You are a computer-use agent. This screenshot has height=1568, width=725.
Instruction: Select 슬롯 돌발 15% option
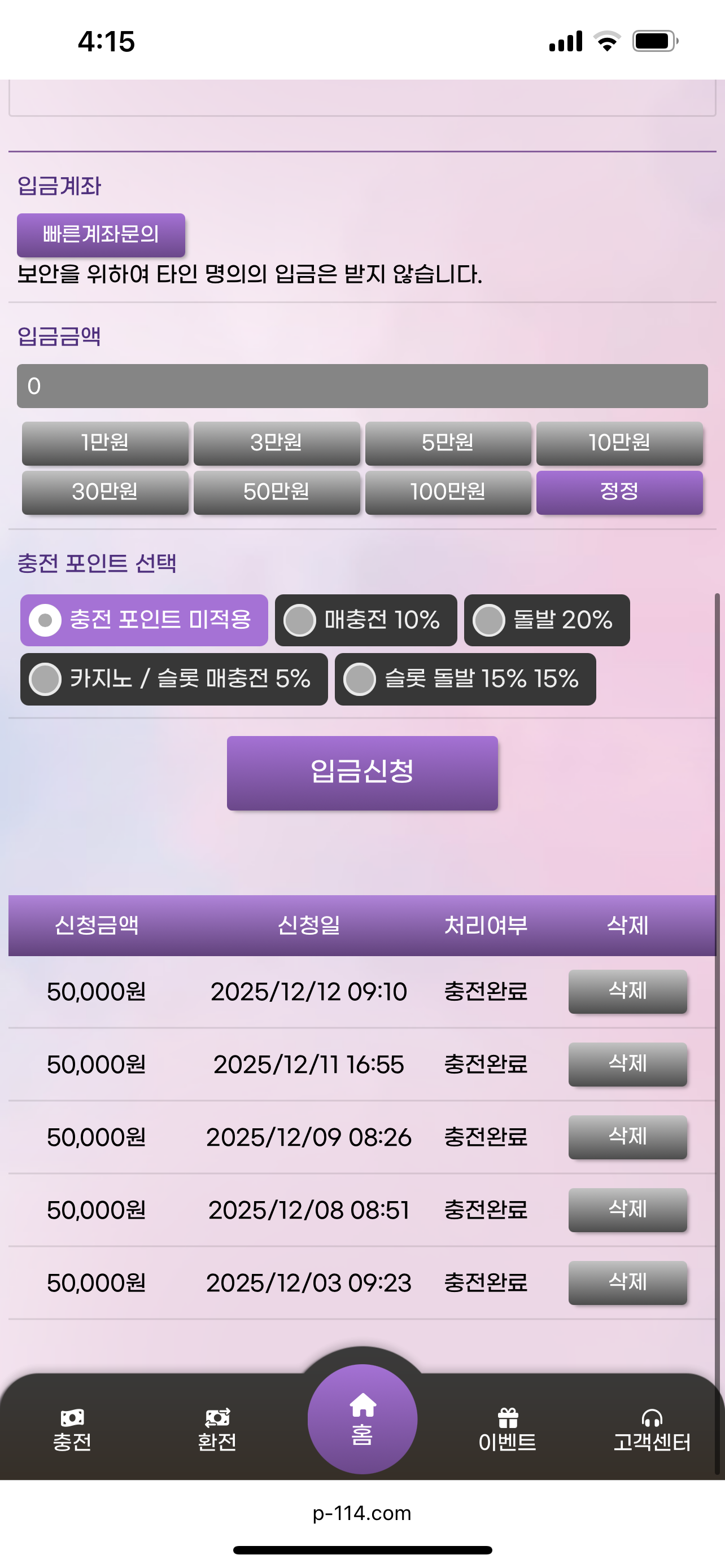pyautogui.click(x=465, y=678)
